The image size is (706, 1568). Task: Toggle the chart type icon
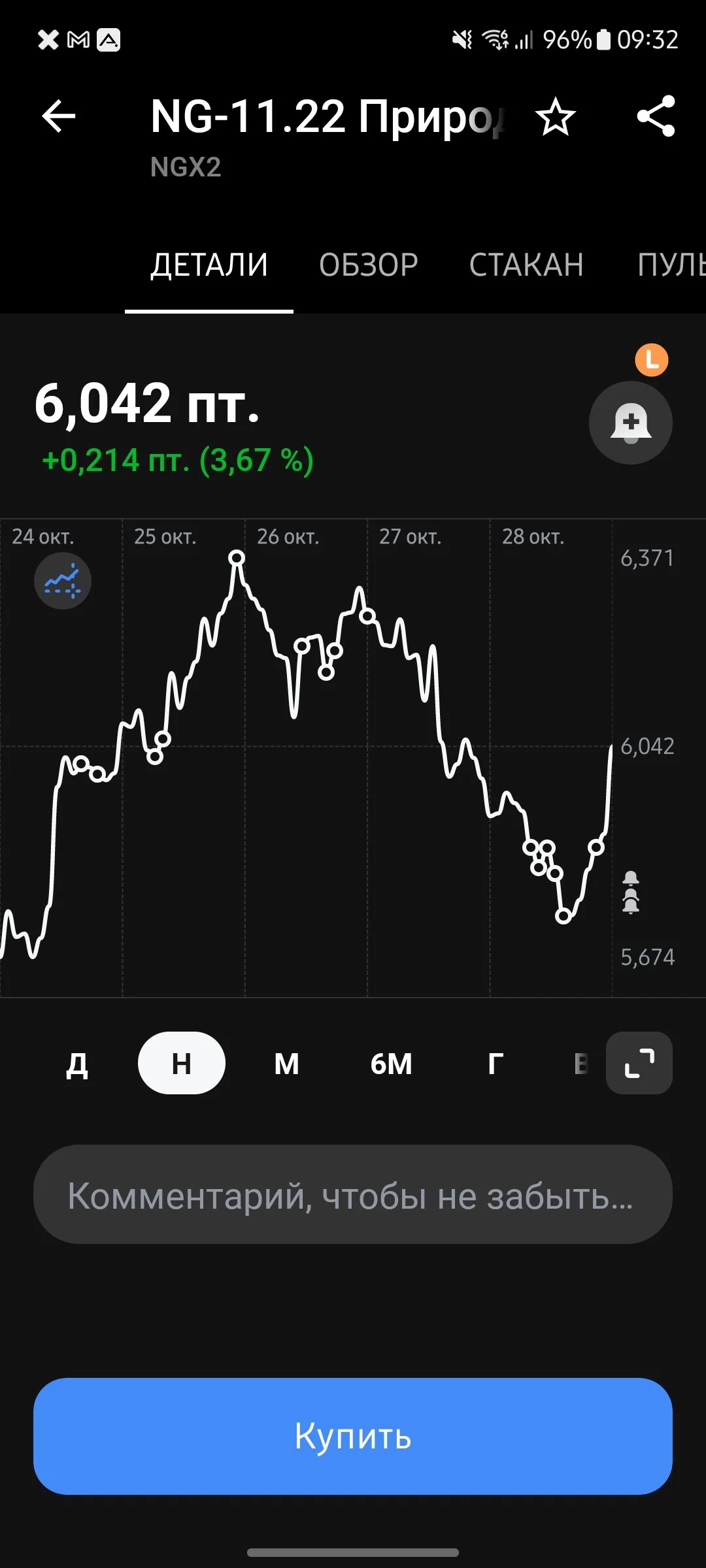coord(63,581)
